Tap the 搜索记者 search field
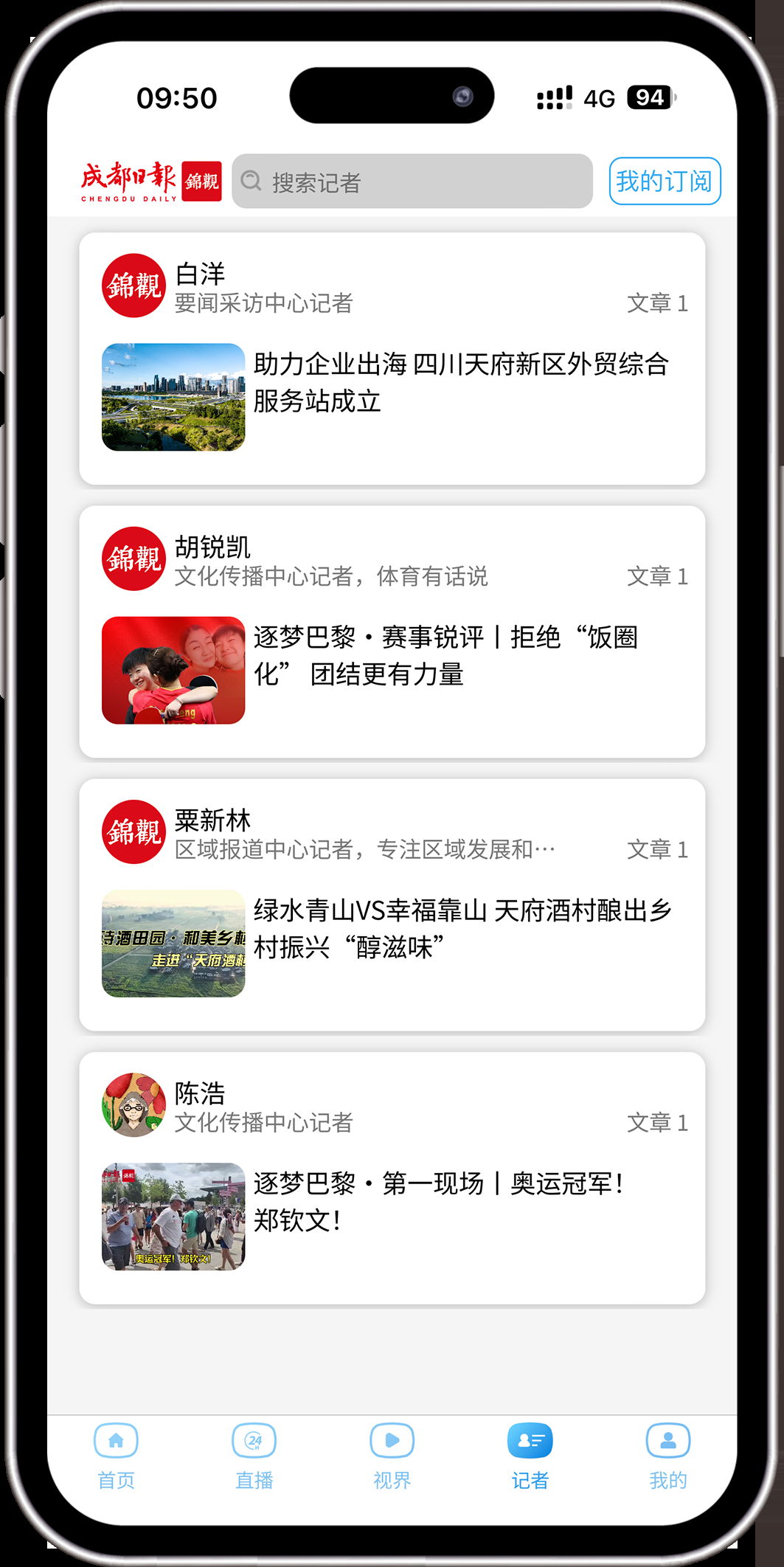The width and height of the screenshot is (784, 1567). tap(412, 181)
